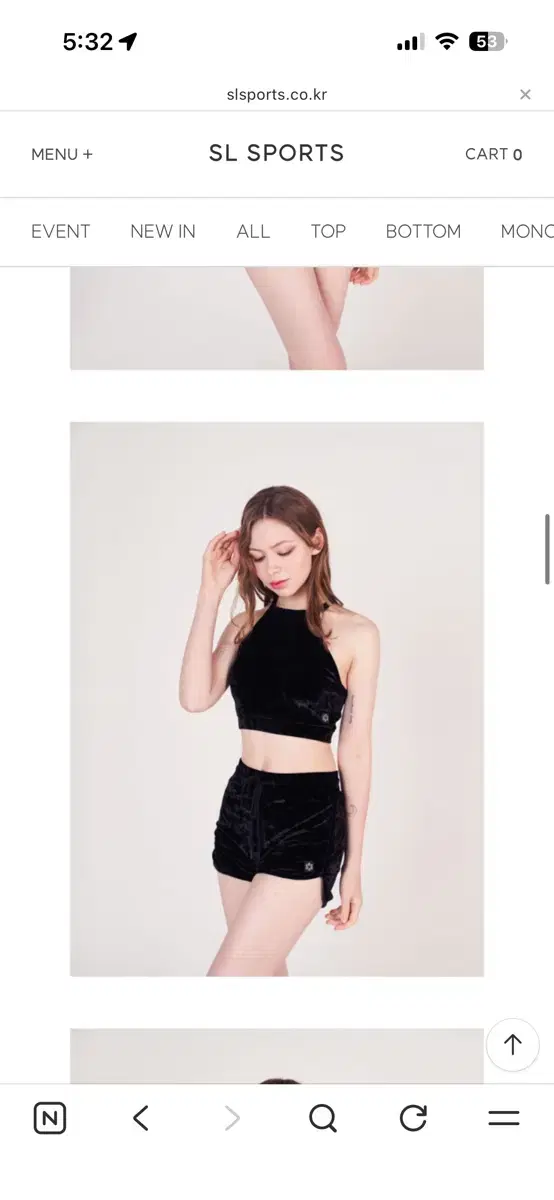Switch to the EVENT category
Image resolution: width=554 pixels, height=1200 pixels.
pyautogui.click(x=61, y=231)
